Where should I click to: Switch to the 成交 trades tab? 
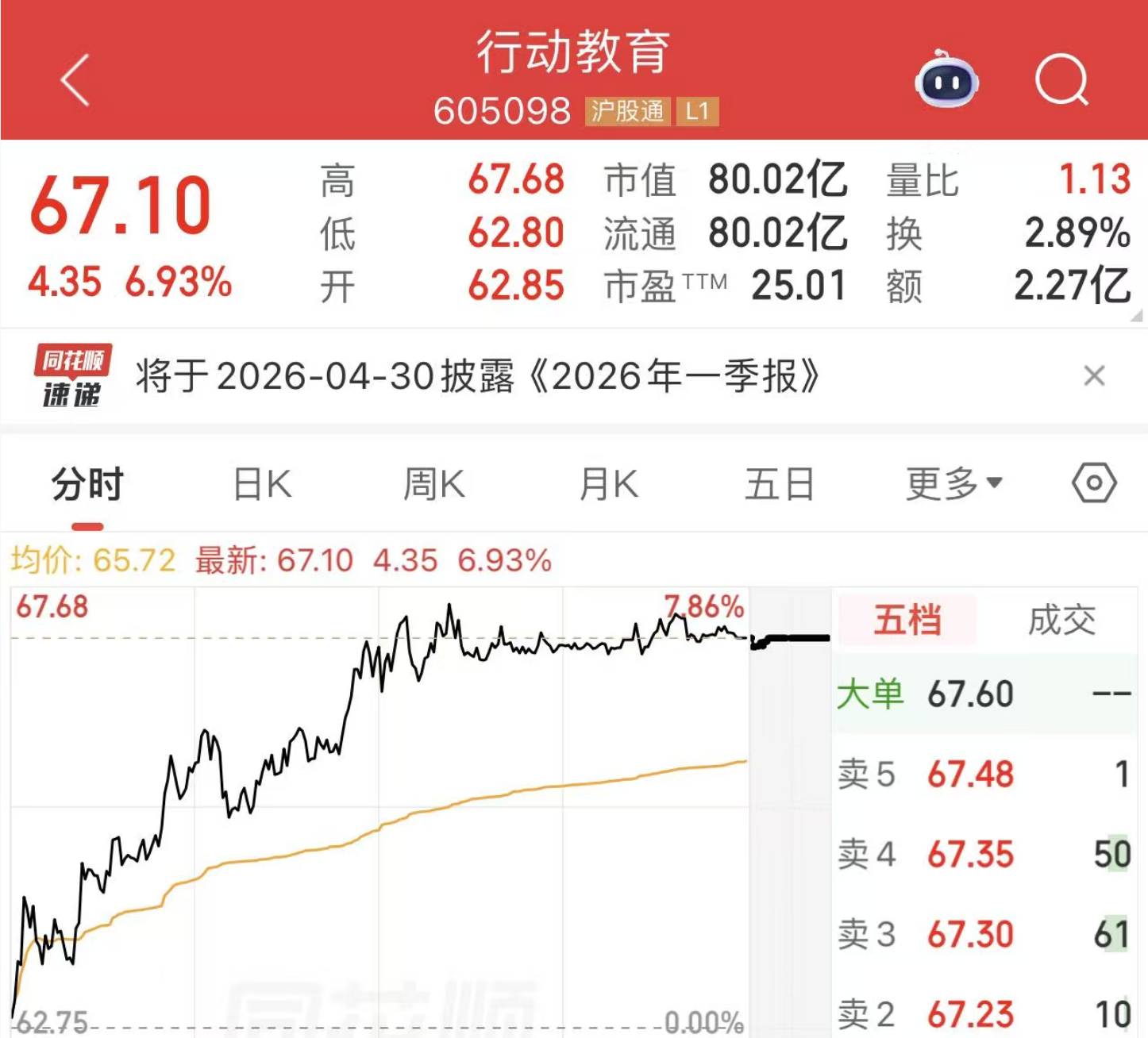pos(1061,620)
